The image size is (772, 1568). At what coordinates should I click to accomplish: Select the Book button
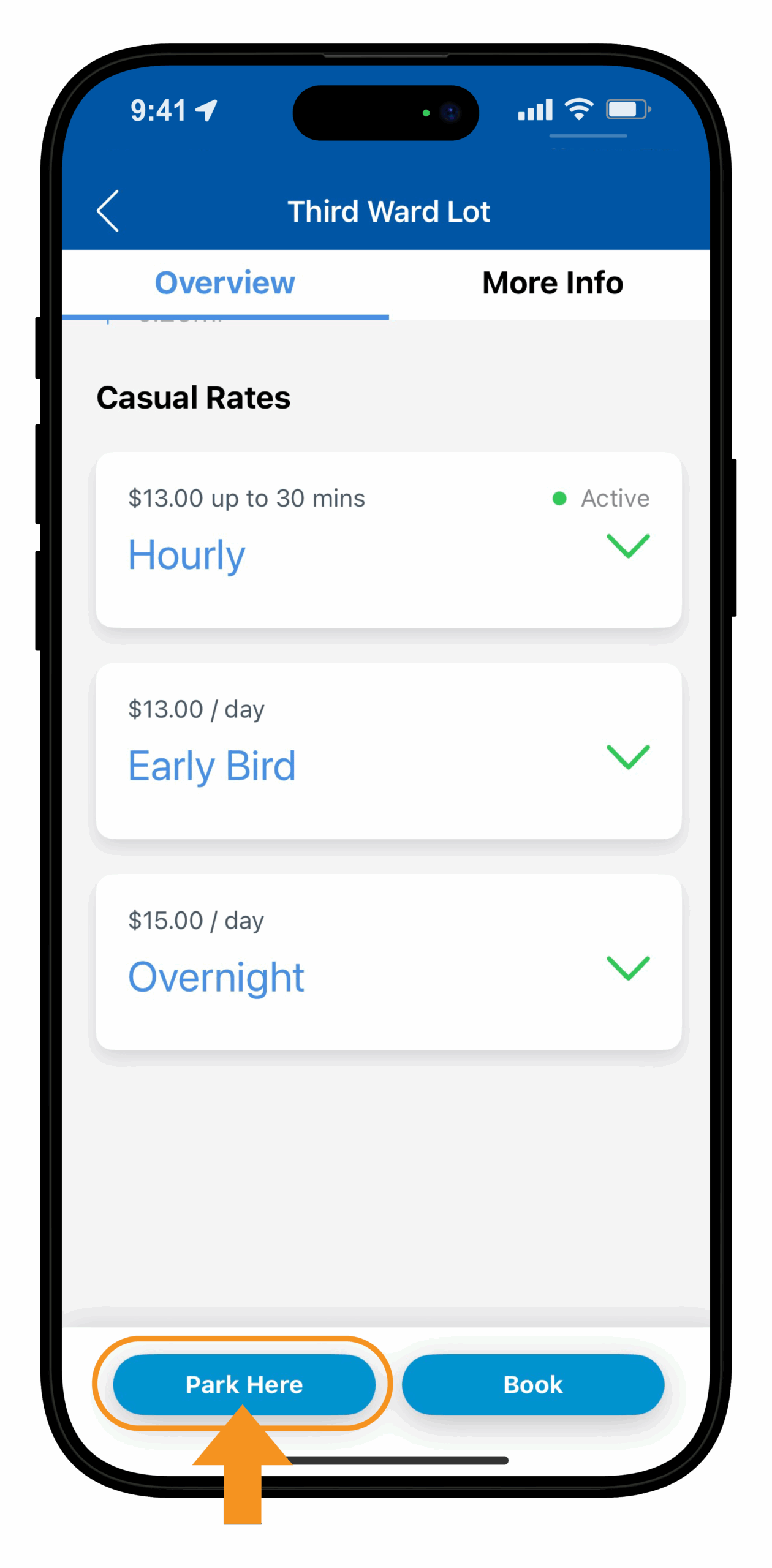click(532, 1384)
